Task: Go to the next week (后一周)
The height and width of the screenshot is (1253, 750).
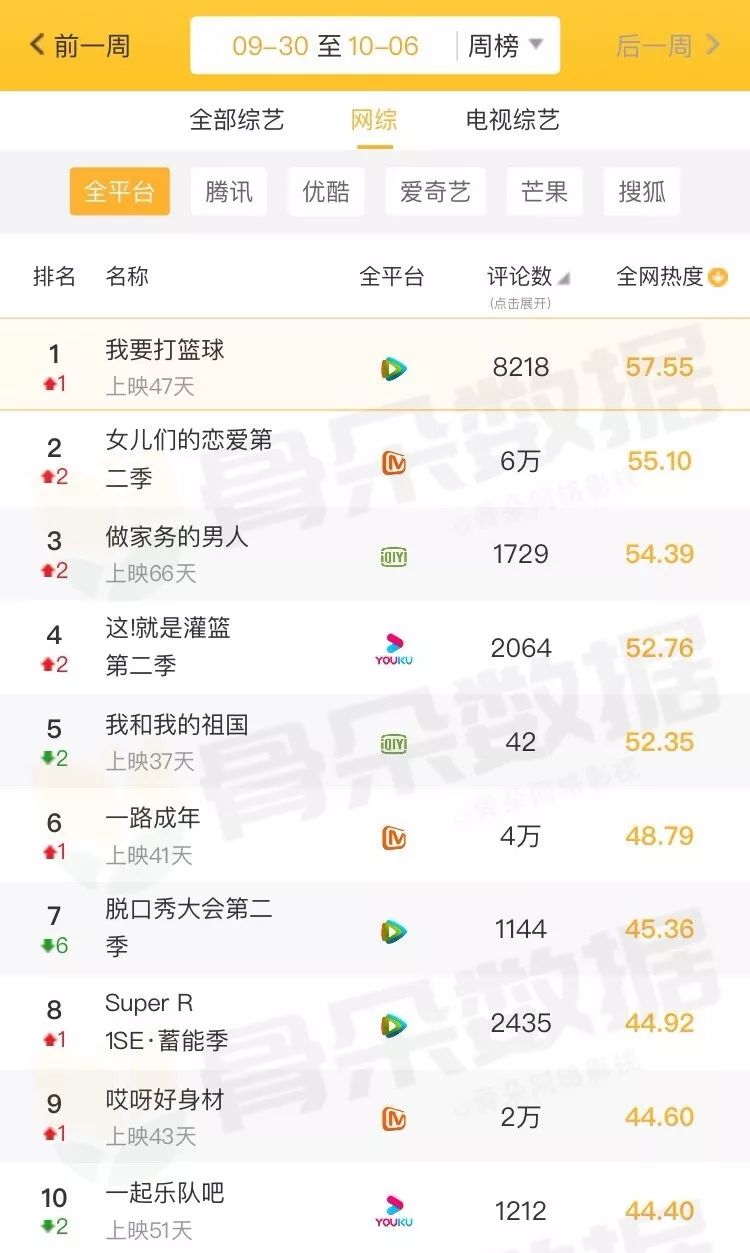Action: coord(667,45)
